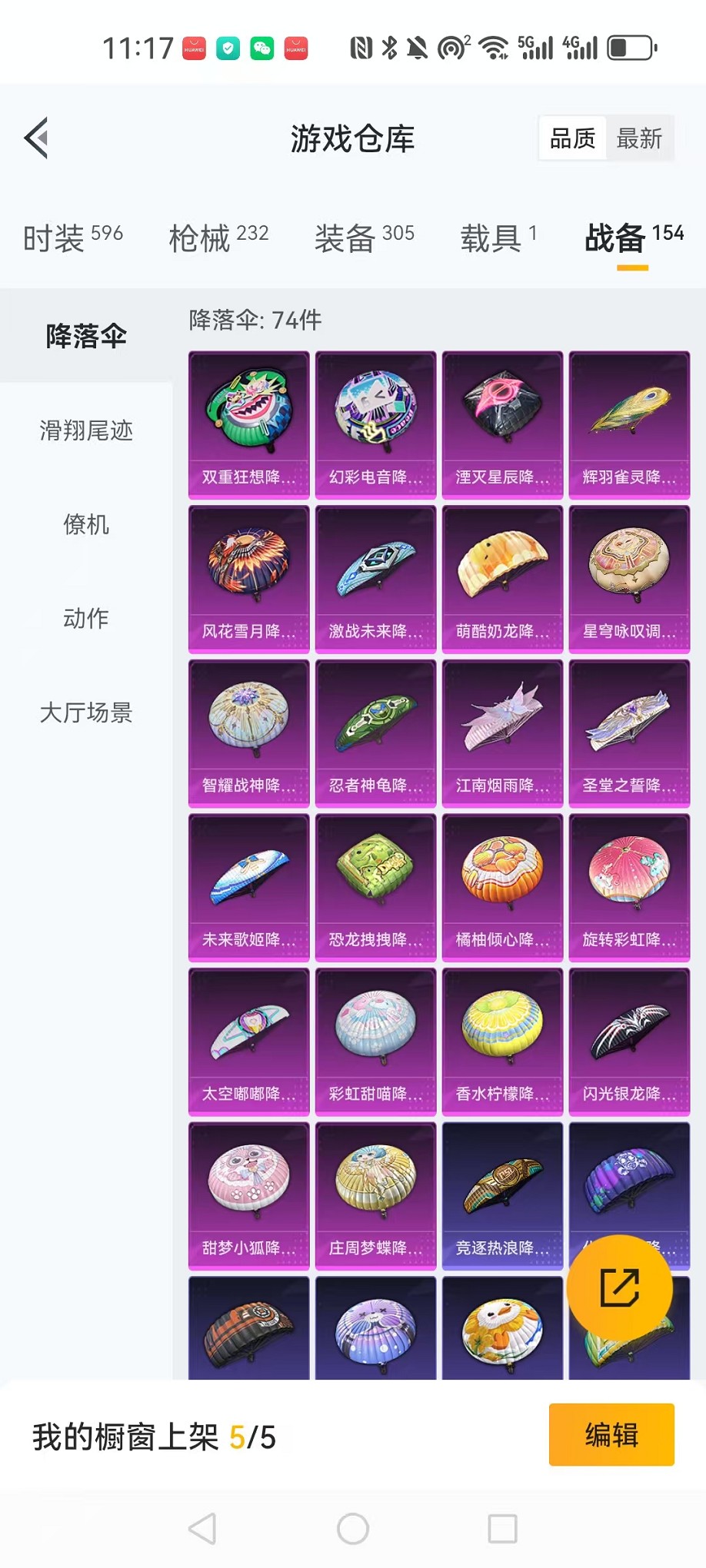Sort items by 最新 newest
Image resolution: width=706 pixels, height=1568 pixels.
tap(641, 138)
